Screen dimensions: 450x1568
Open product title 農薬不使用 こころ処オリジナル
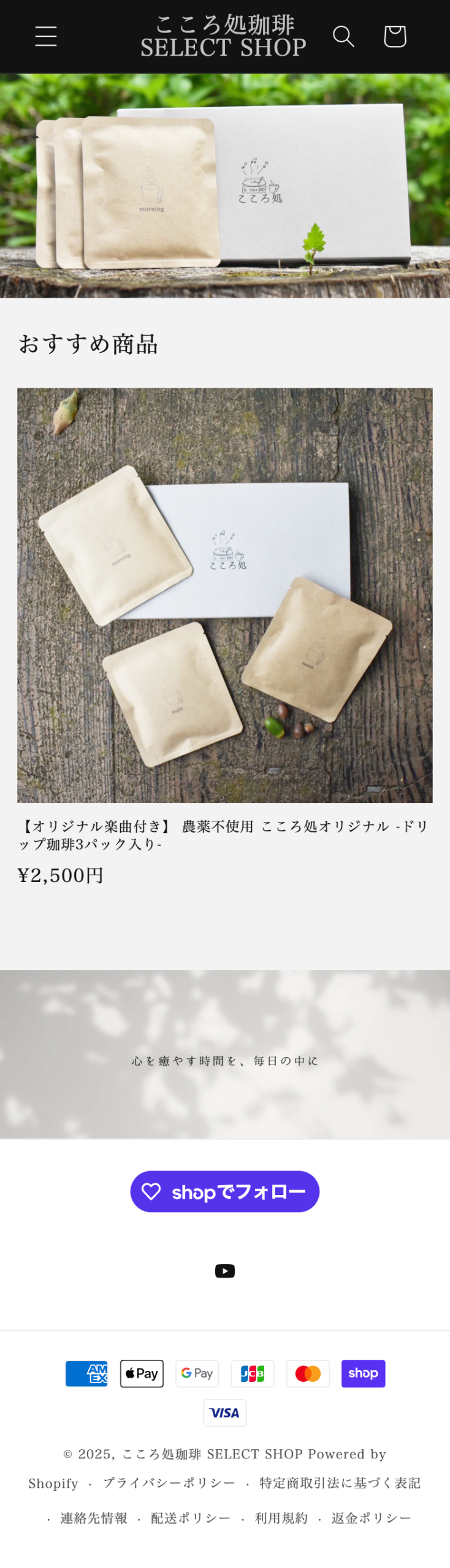tap(224, 835)
